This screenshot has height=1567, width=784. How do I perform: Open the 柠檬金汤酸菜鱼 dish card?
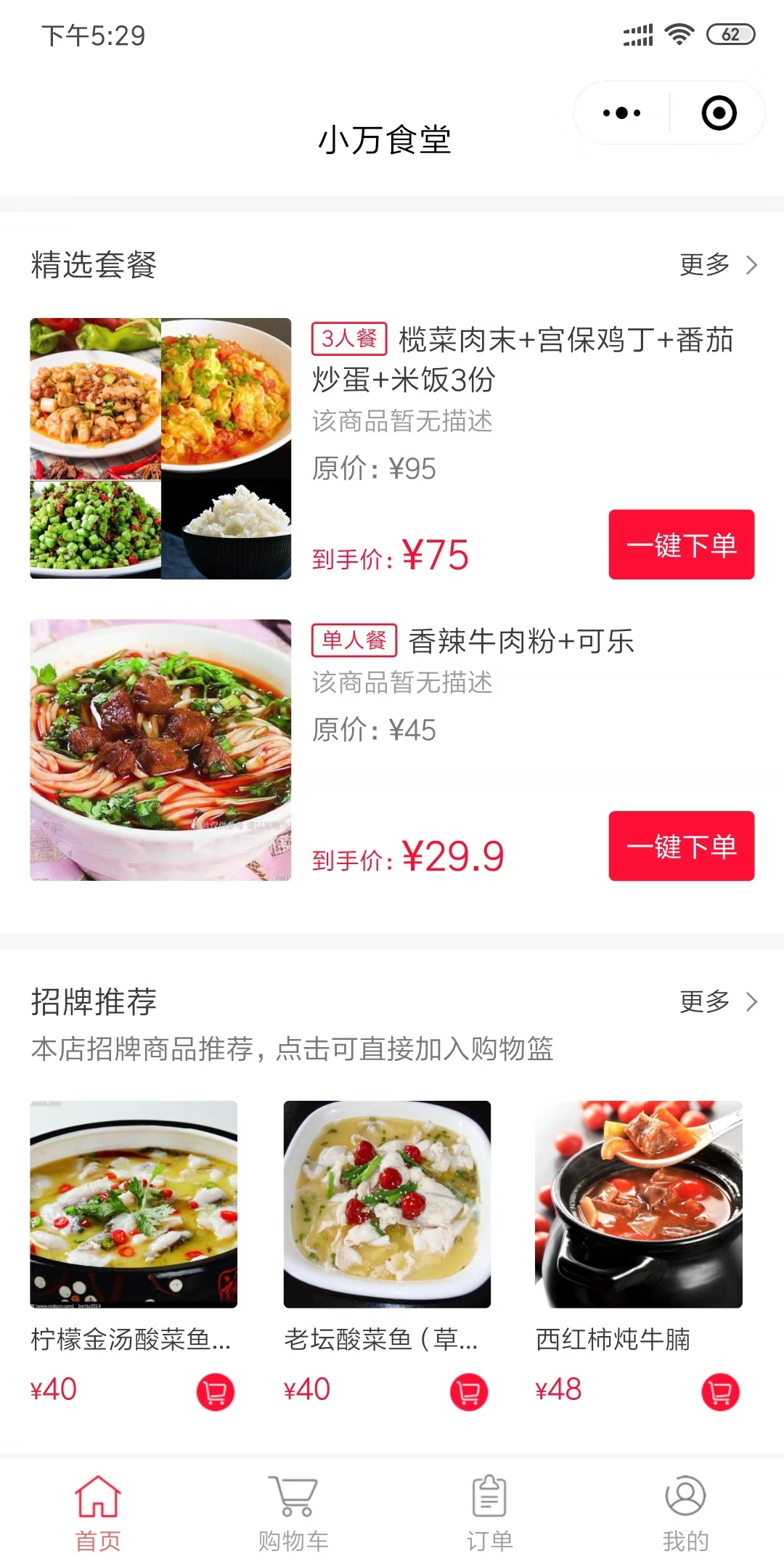point(134,1204)
